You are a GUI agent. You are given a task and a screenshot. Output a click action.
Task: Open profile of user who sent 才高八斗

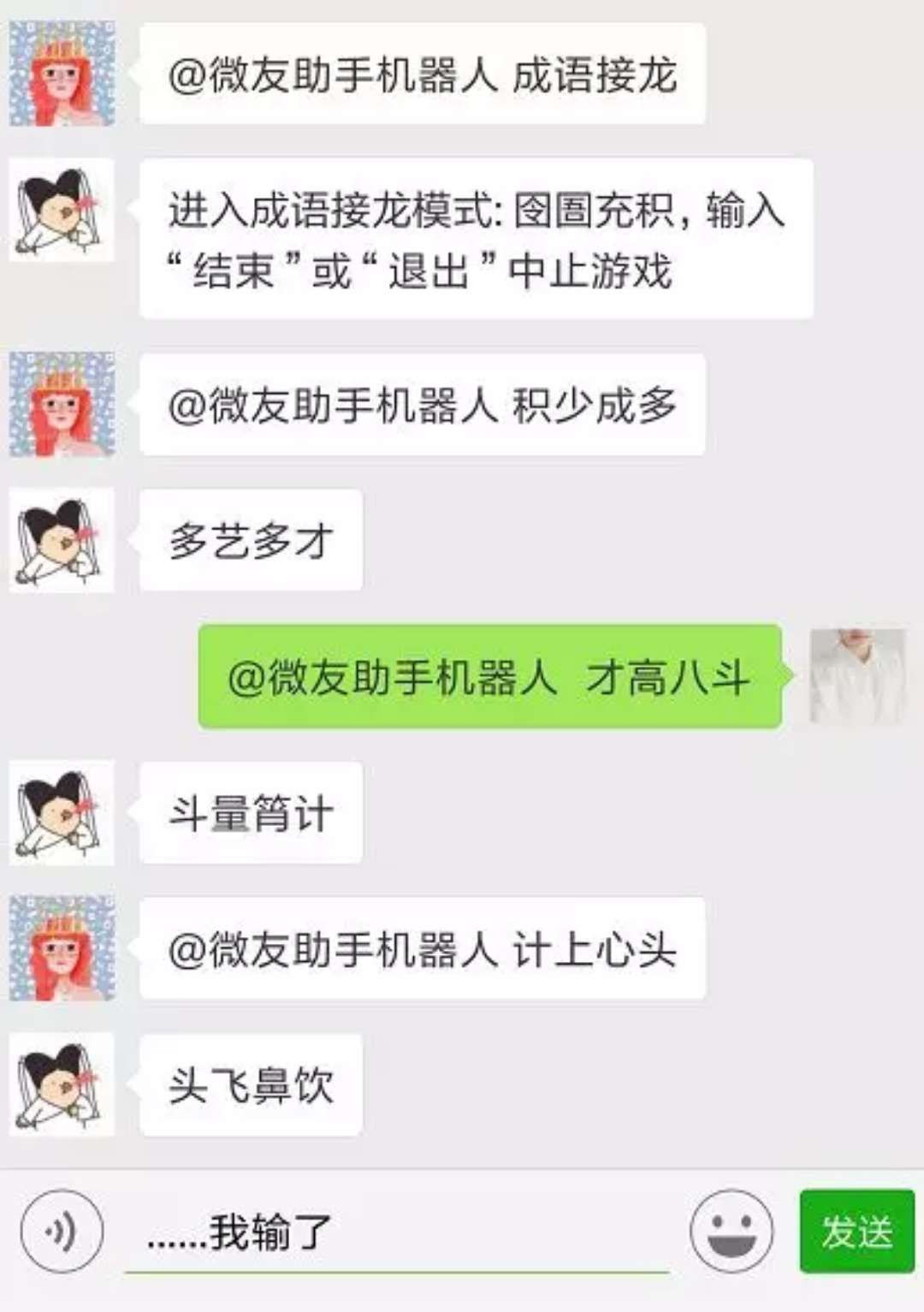coord(857,677)
